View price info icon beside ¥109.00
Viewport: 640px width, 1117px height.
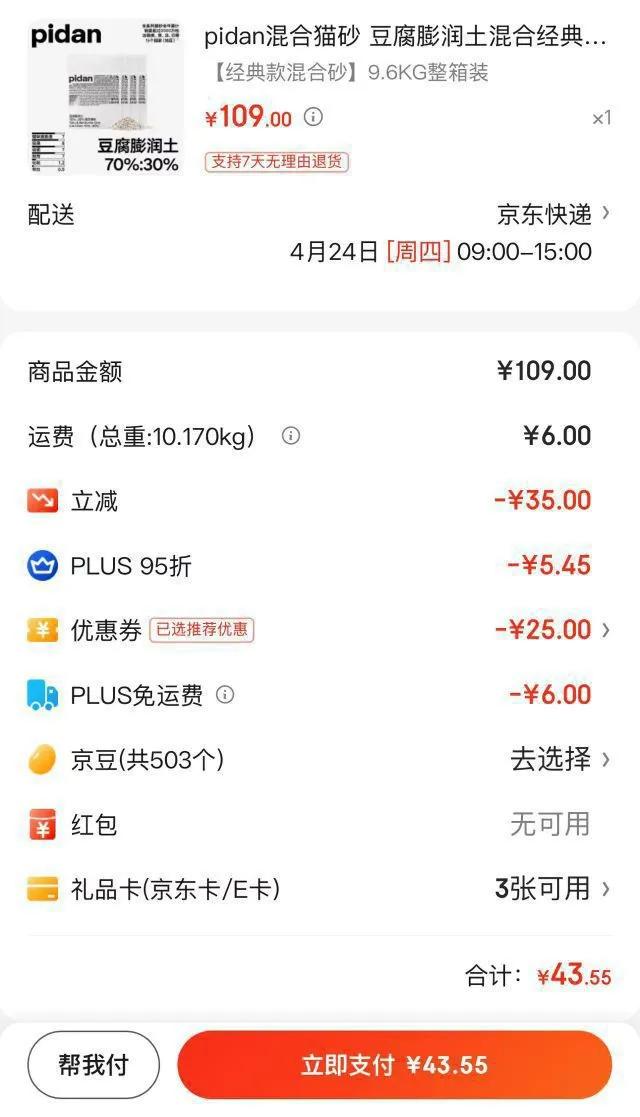pyautogui.click(x=313, y=117)
